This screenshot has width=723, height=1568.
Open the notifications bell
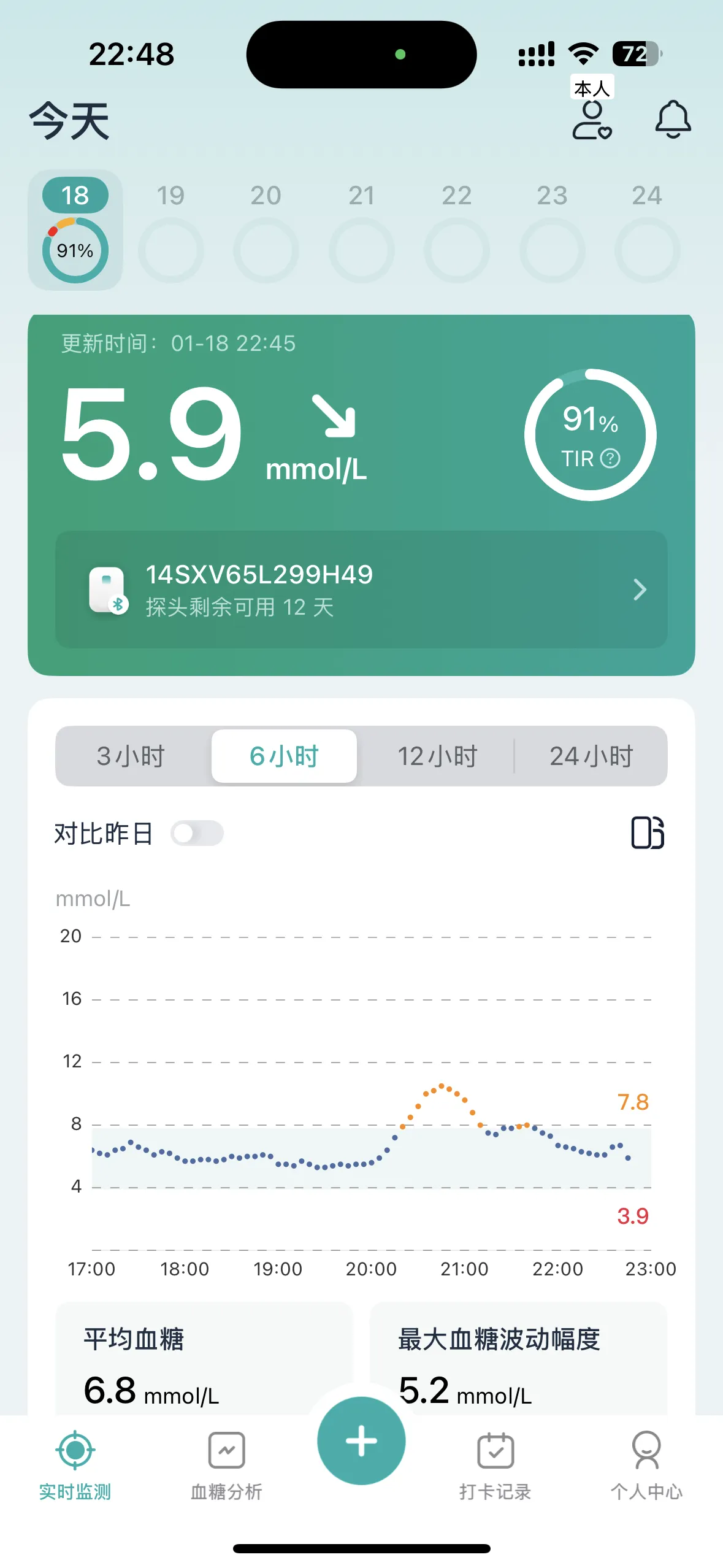673,120
